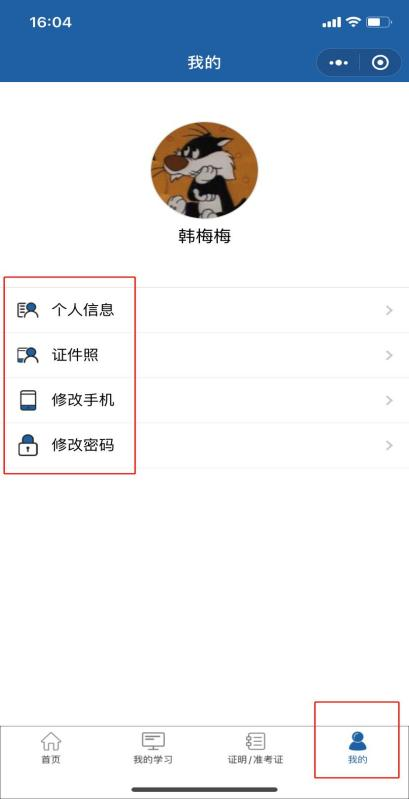Open the 修改手机 row
Screen dimensions: 409x799
tap(204, 400)
